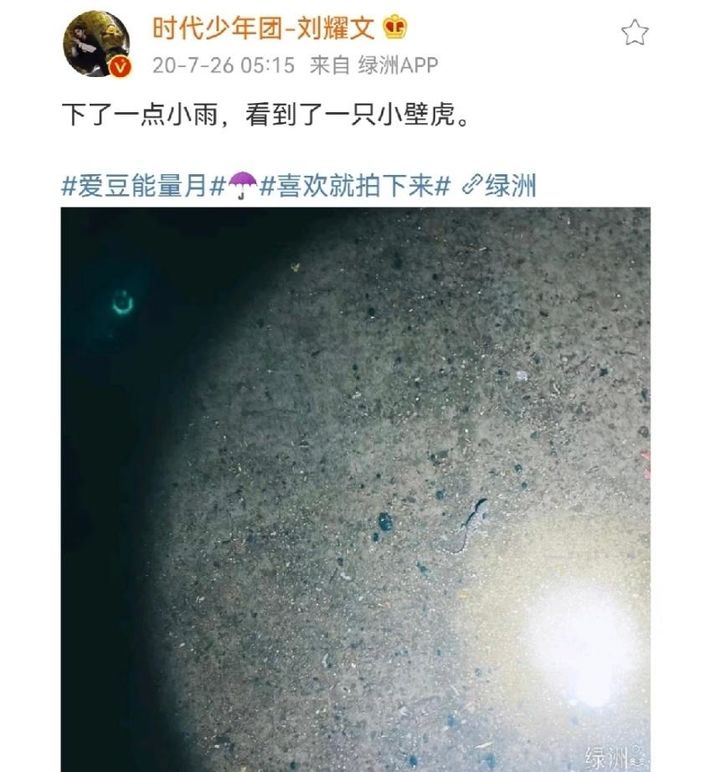View the posted gecko photo in full screen
The width and height of the screenshot is (719, 772).
355,490
